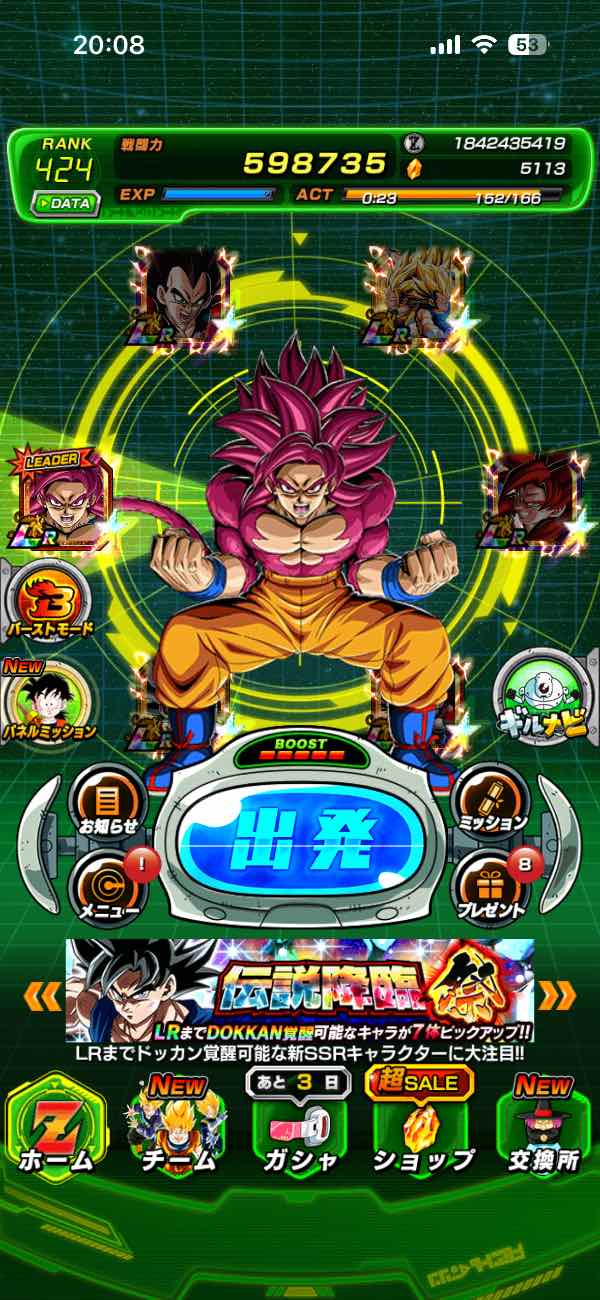Show the next banner with right arrows

pos(557,996)
